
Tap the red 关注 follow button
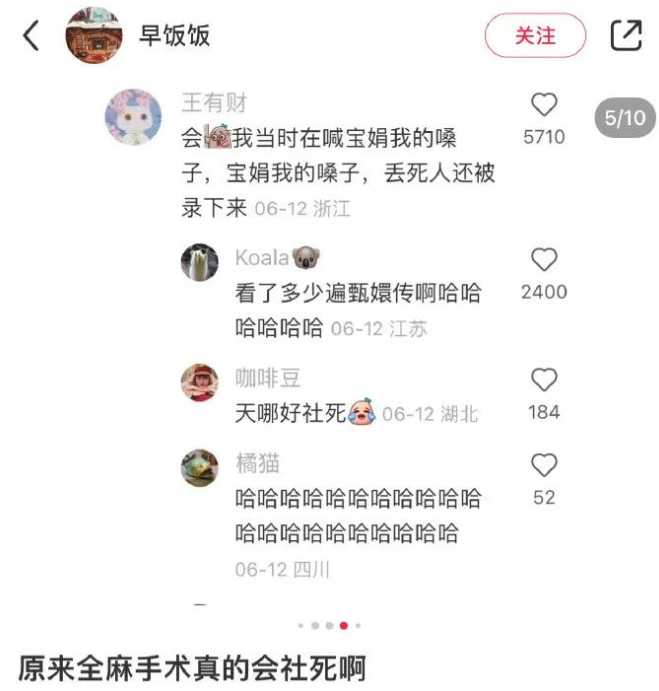click(x=535, y=36)
